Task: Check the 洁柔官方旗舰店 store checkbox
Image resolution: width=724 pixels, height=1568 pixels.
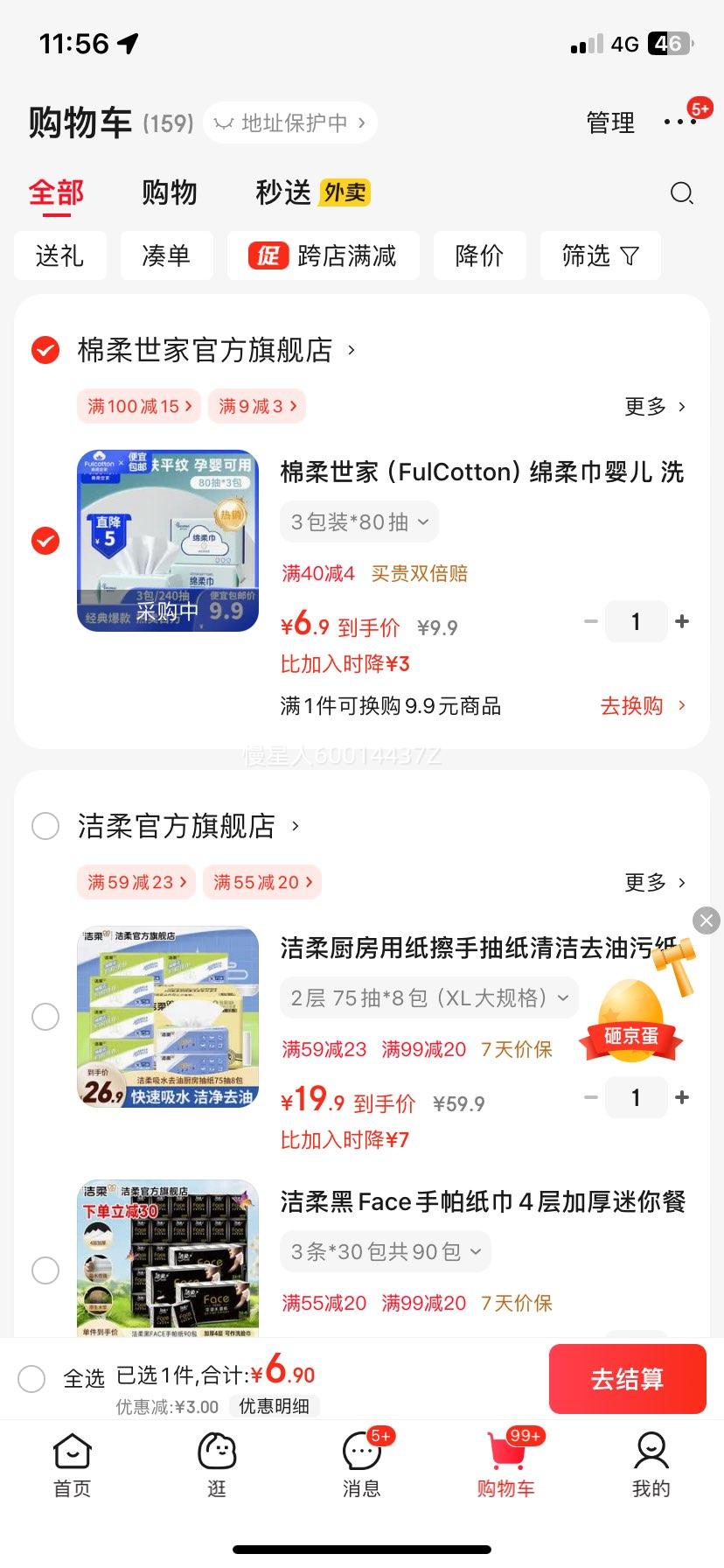Action: 45,826
